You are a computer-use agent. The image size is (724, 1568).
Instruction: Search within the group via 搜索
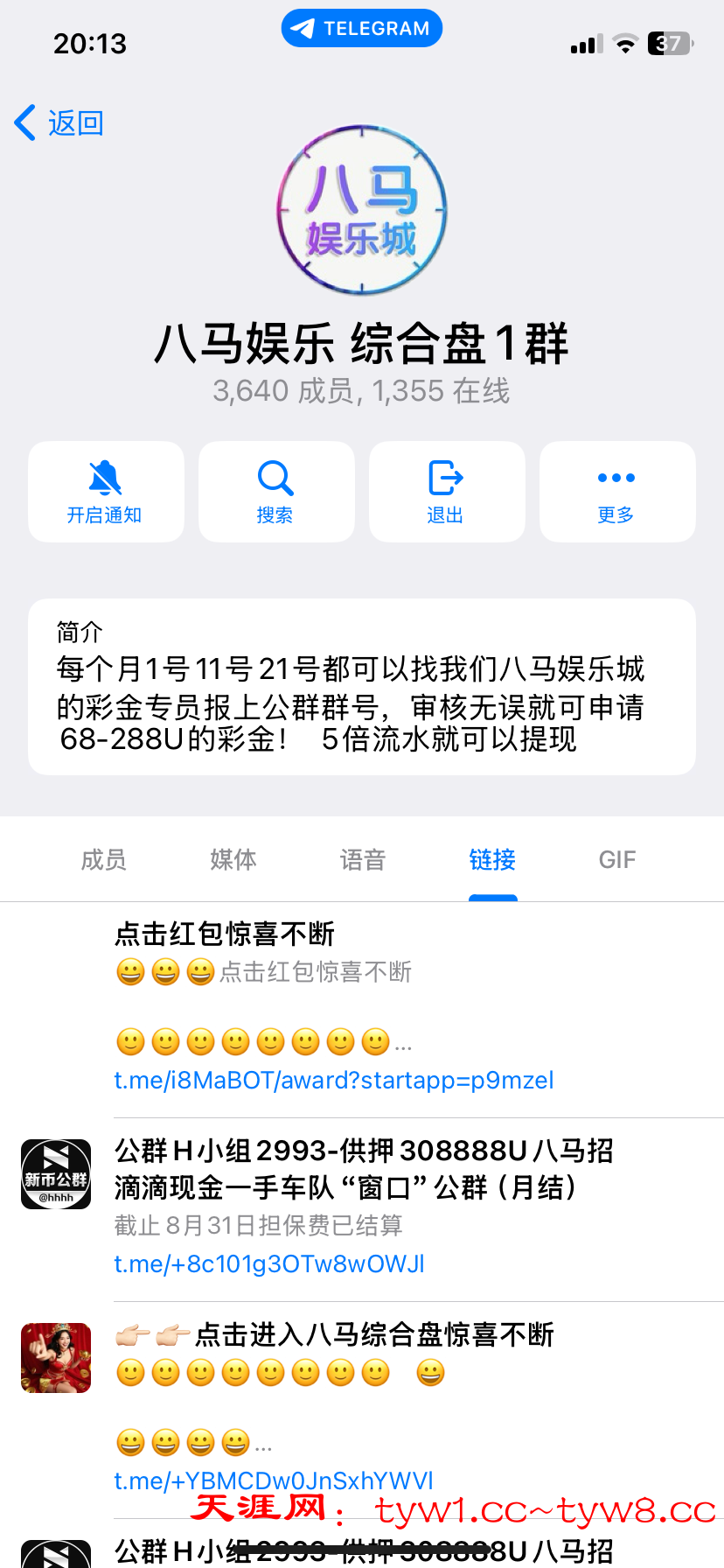(276, 492)
